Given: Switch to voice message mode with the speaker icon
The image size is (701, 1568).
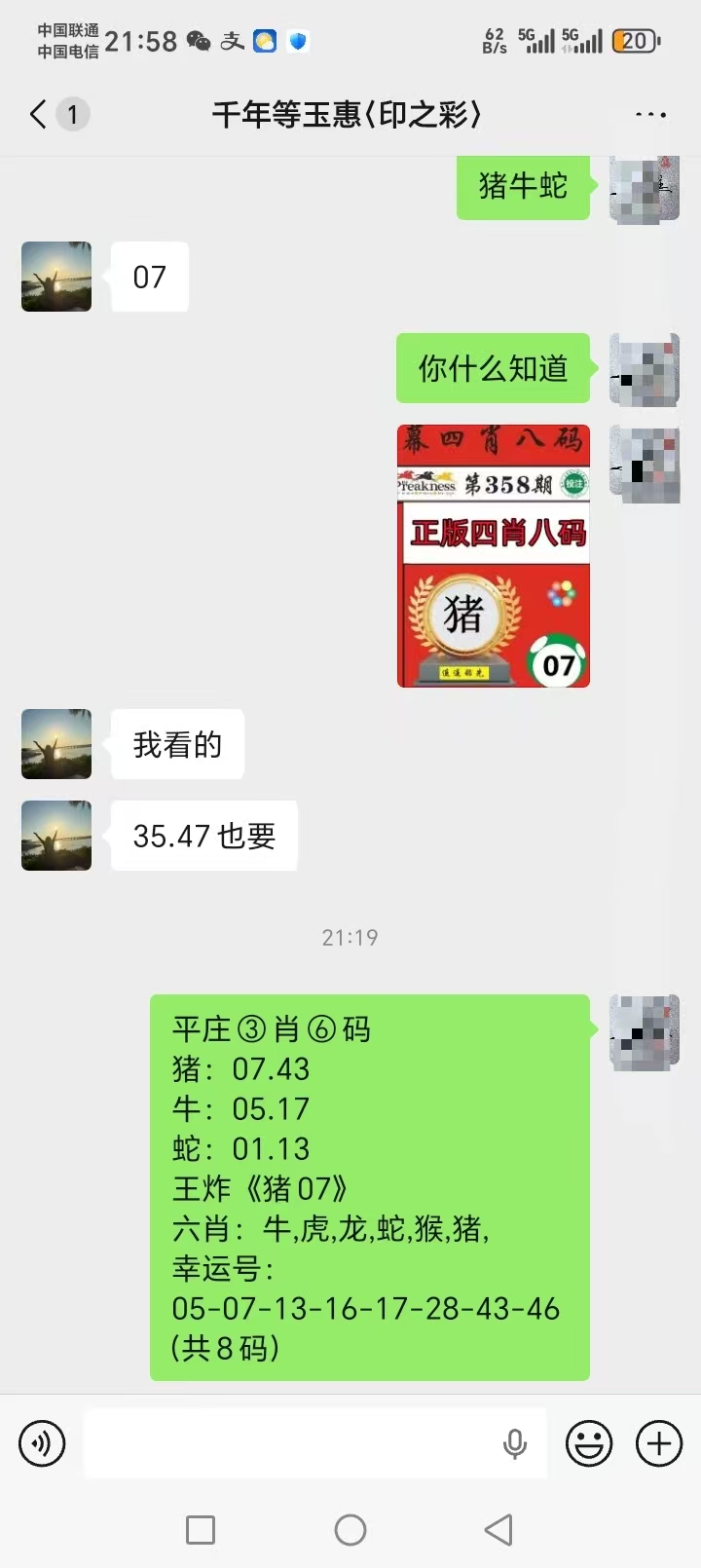Looking at the screenshot, I should [x=41, y=1443].
